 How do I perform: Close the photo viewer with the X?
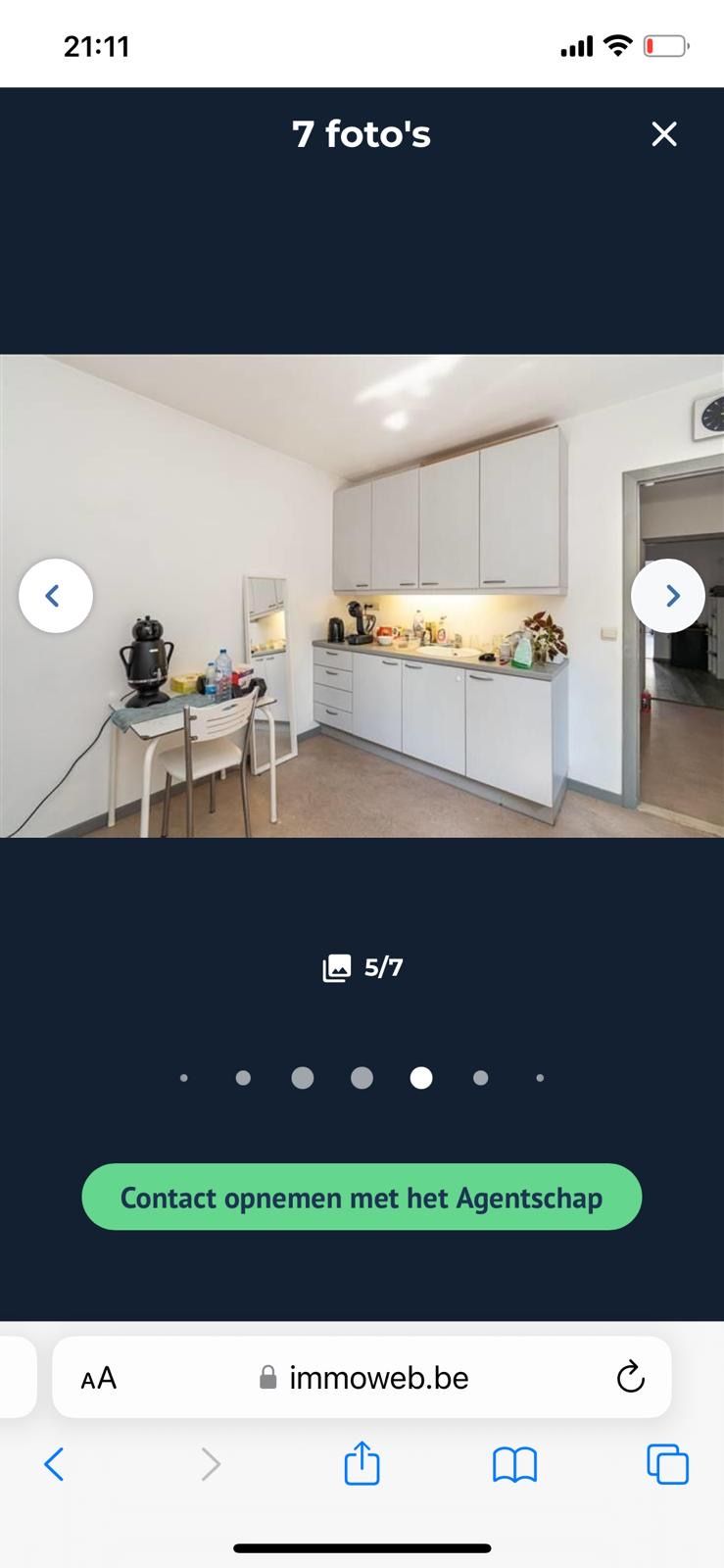coord(664,134)
